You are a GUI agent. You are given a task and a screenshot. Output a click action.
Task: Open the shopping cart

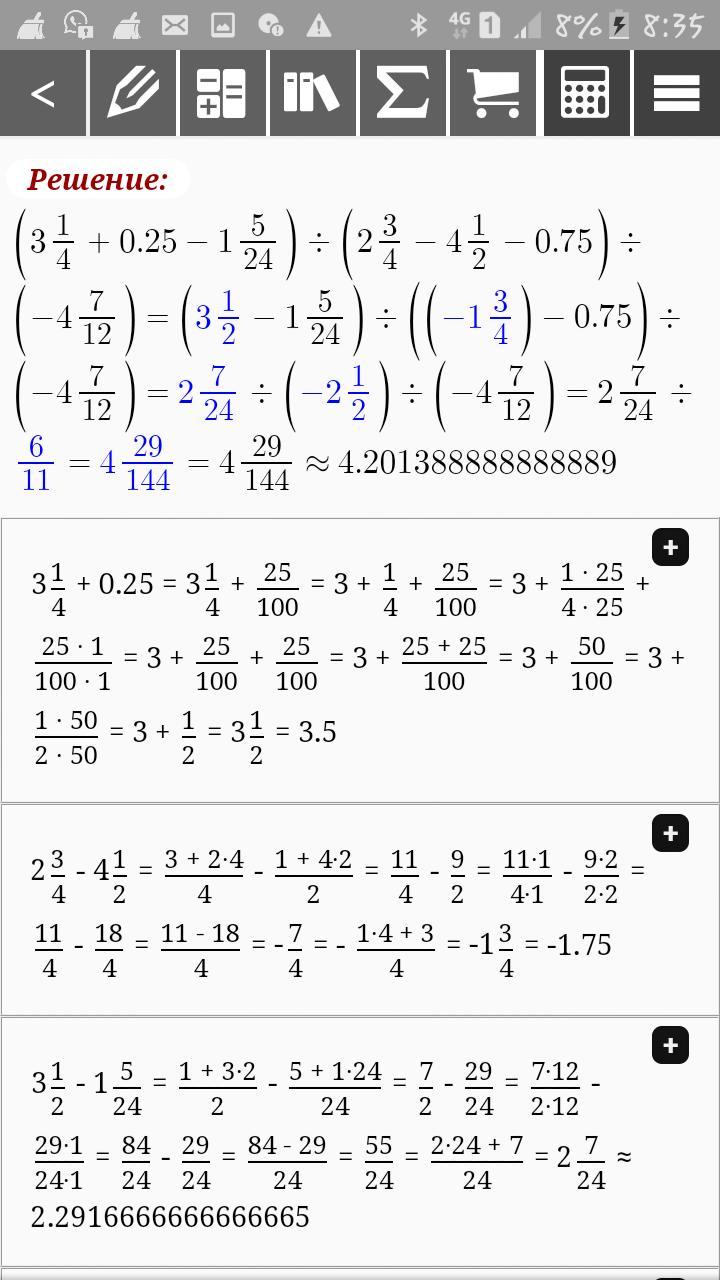[x=494, y=93]
